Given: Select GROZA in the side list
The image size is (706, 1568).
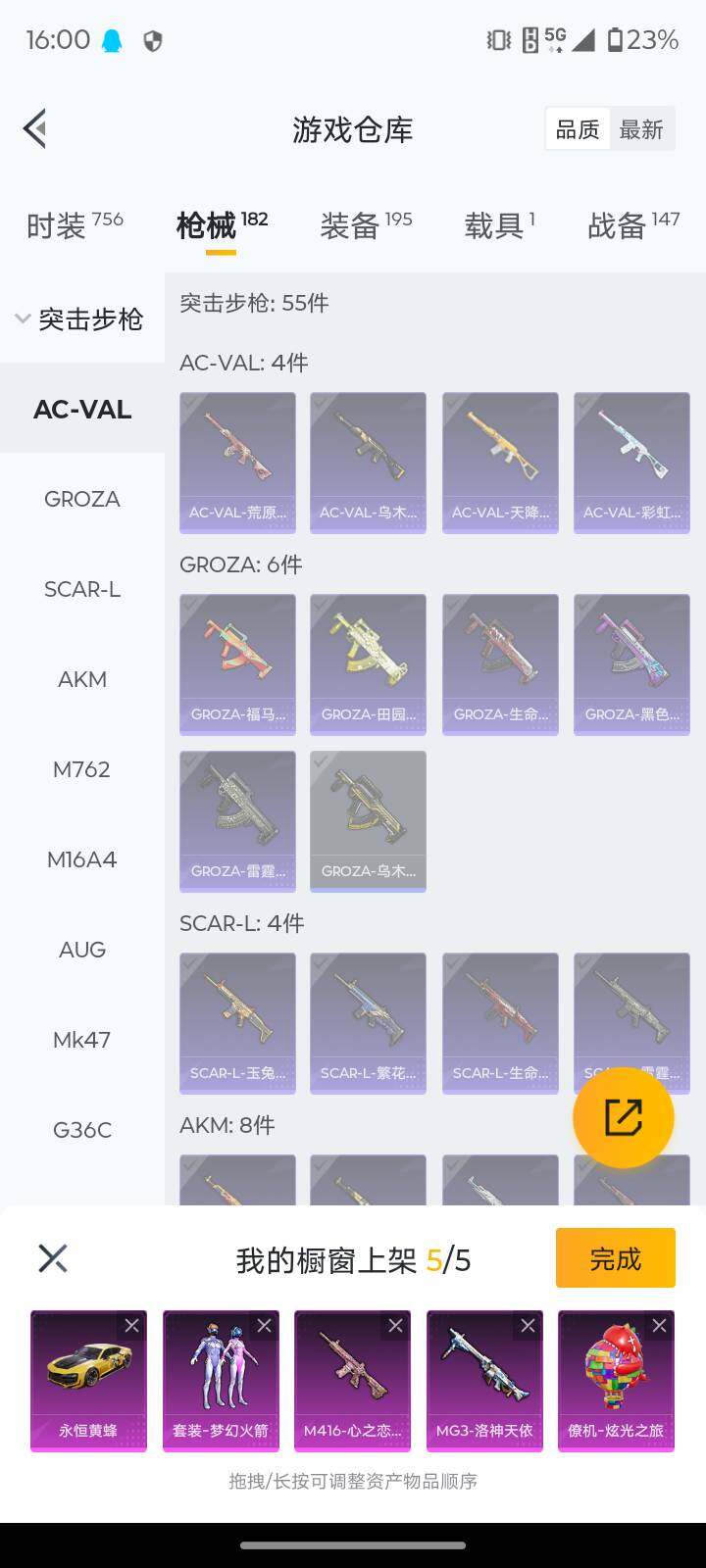Looking at the screenshot, I should pos(82,499).
